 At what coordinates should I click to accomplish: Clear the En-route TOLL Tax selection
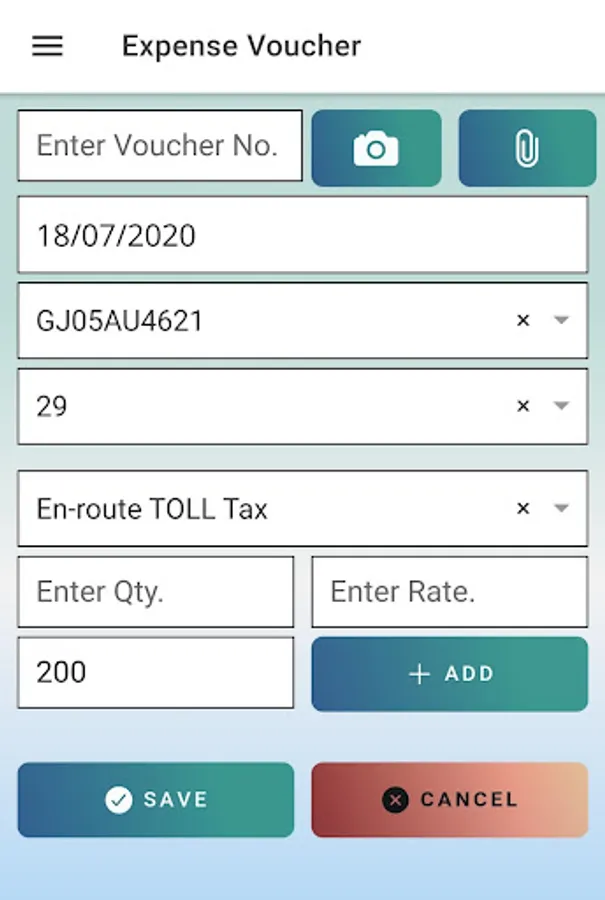[523, 508]
